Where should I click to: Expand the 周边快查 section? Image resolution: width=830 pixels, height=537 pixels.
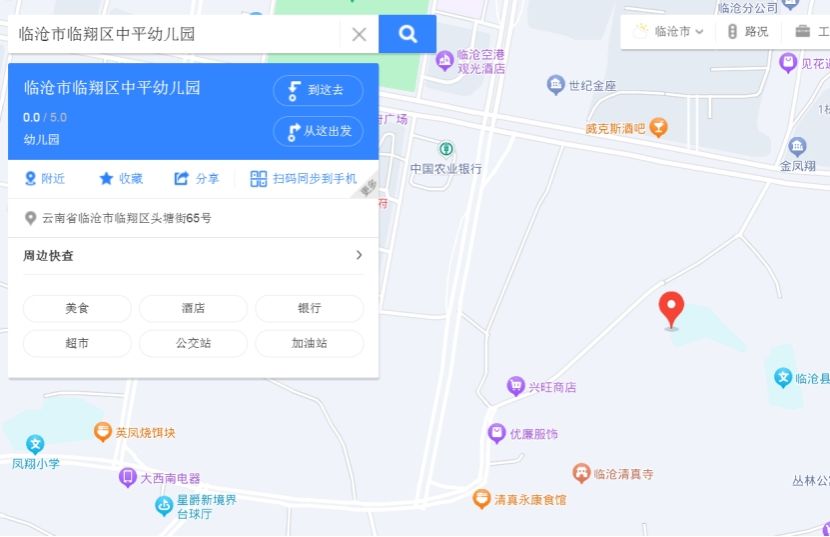coord(359,255)
